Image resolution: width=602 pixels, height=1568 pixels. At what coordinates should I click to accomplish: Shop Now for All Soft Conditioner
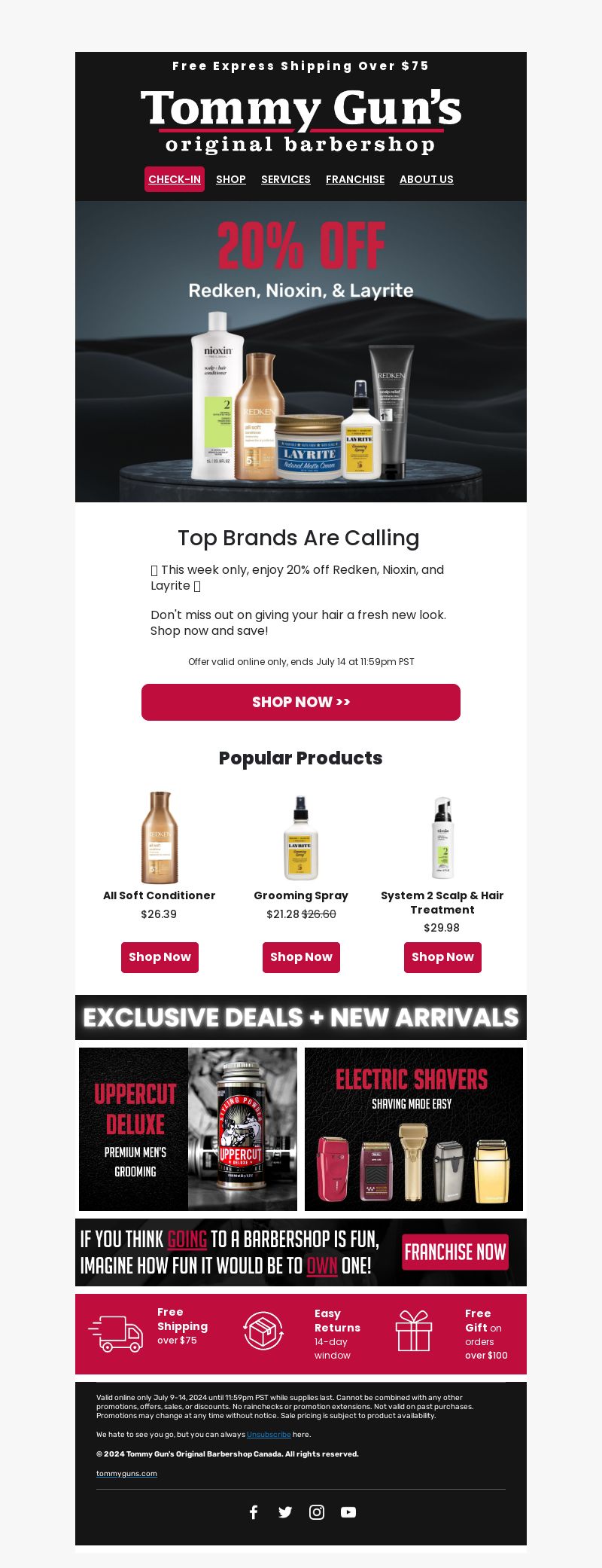(160, 957)
